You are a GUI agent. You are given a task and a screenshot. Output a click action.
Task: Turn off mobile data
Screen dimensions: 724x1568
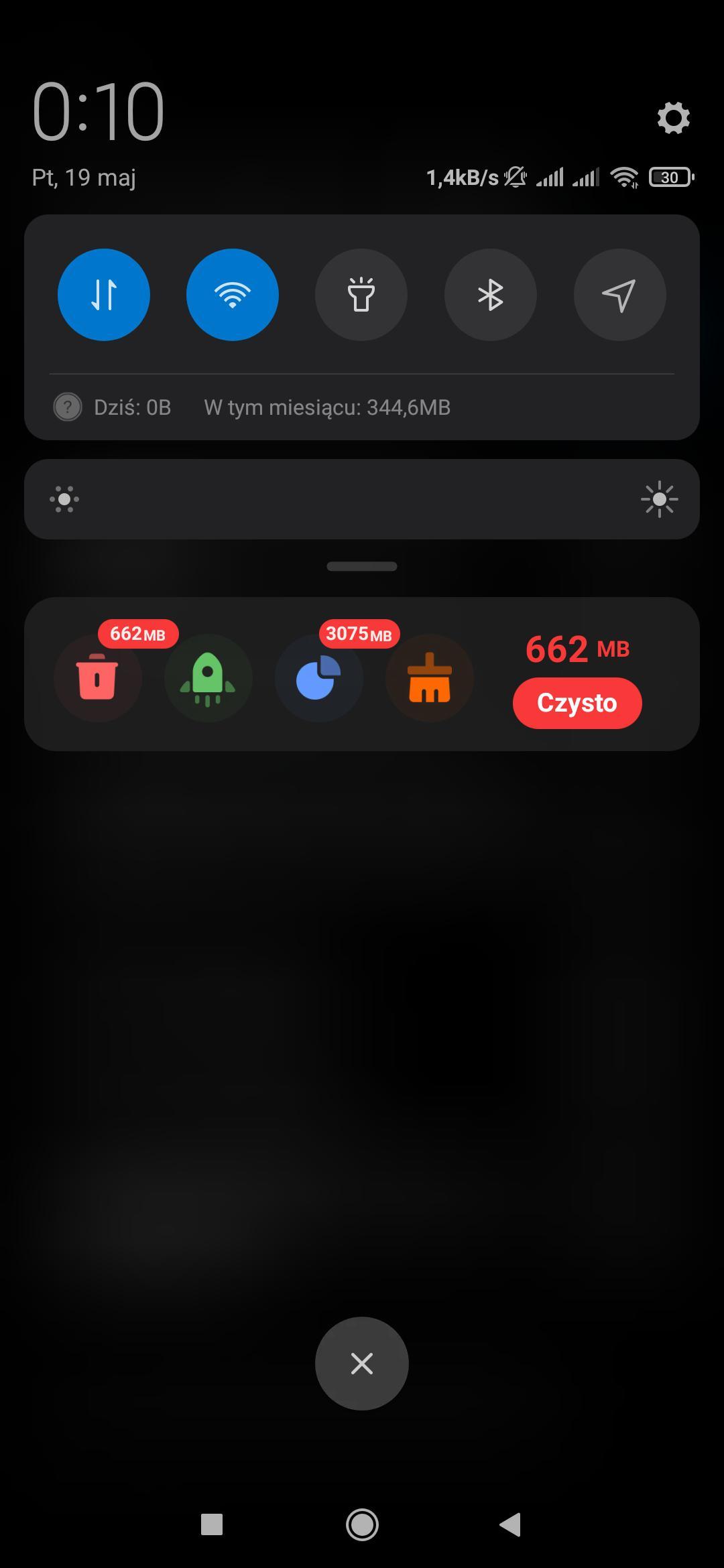tap(104, 295)
